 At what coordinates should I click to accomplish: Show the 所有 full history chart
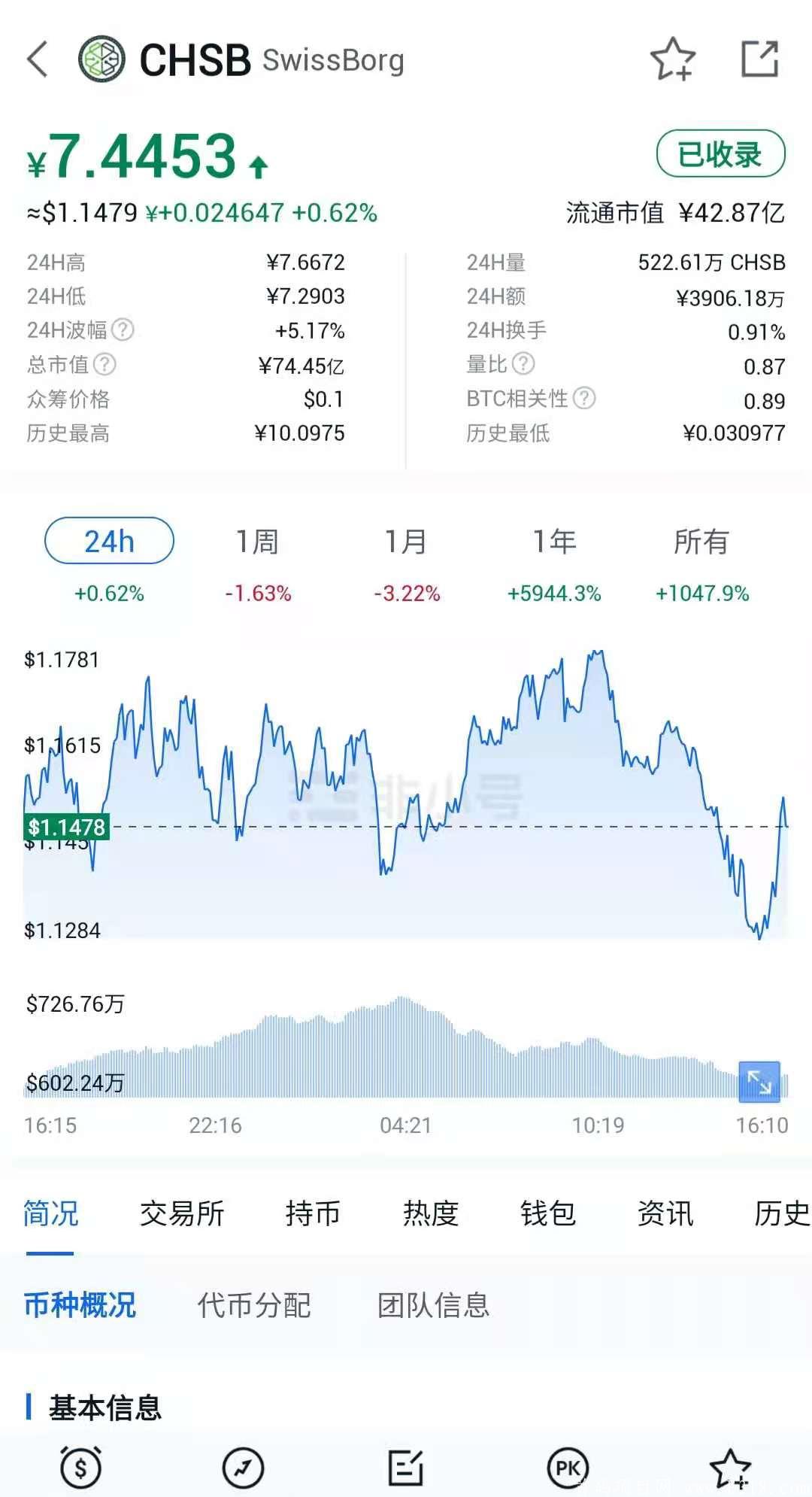pos(701,542)
